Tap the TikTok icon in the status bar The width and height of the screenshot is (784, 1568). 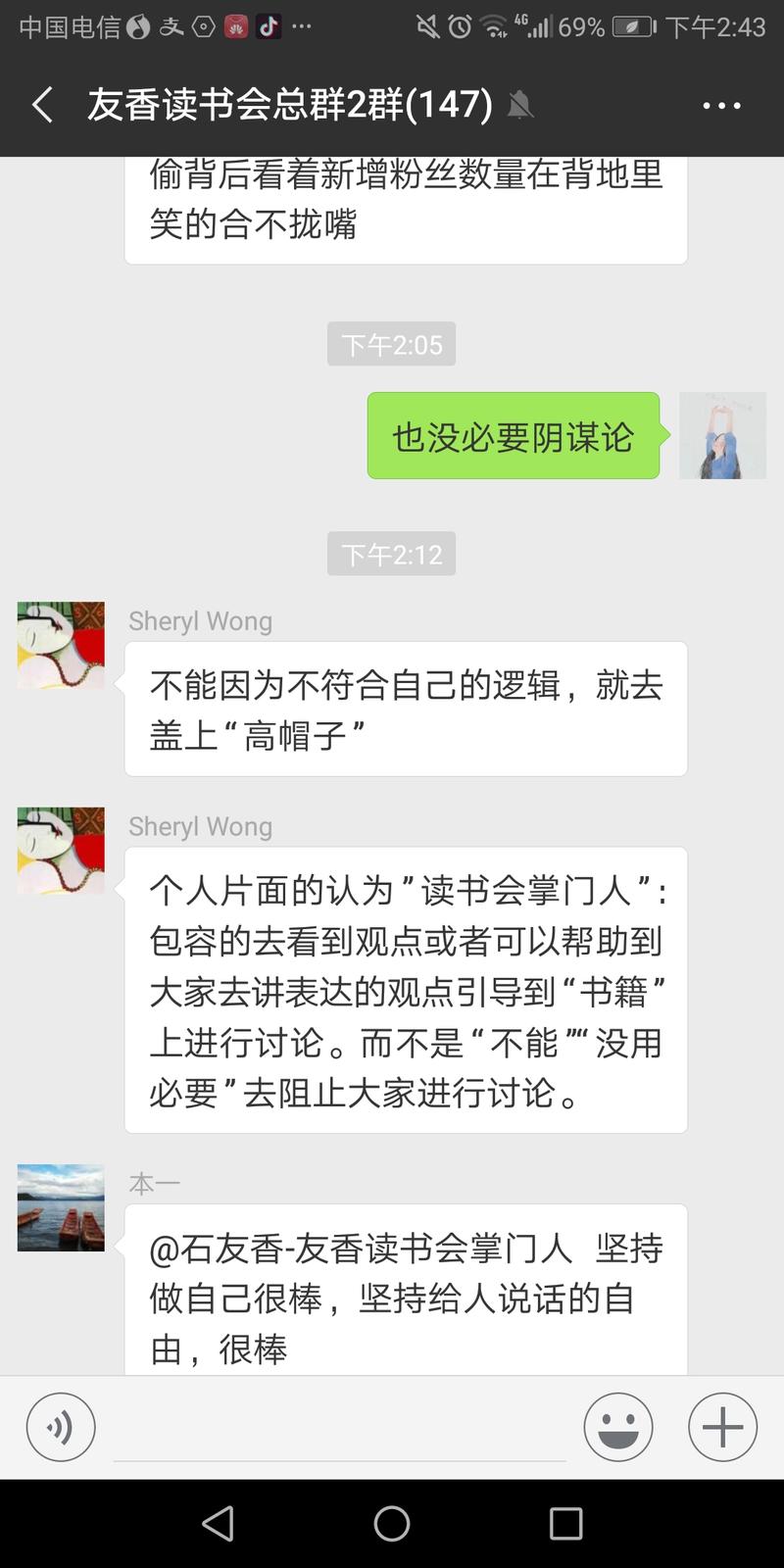[271, 27]
